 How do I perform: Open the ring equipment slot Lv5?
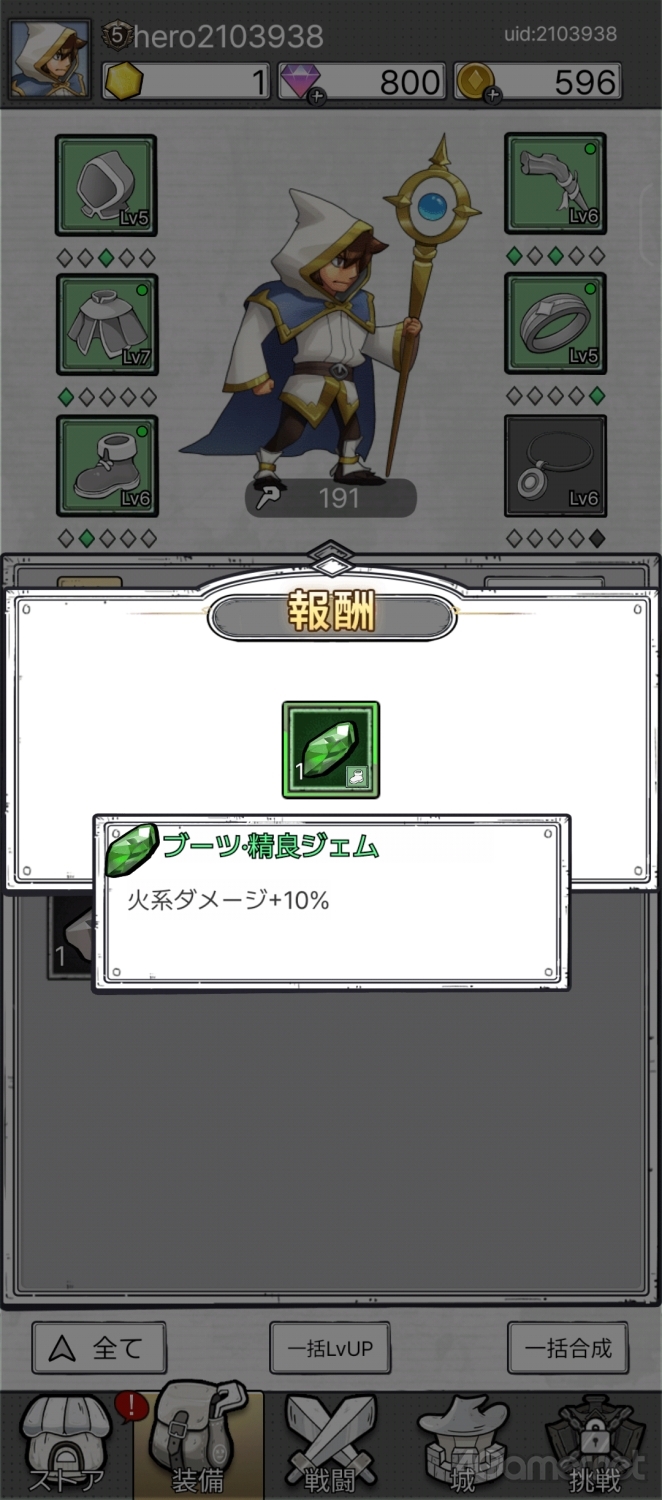[x=555, y=326]
